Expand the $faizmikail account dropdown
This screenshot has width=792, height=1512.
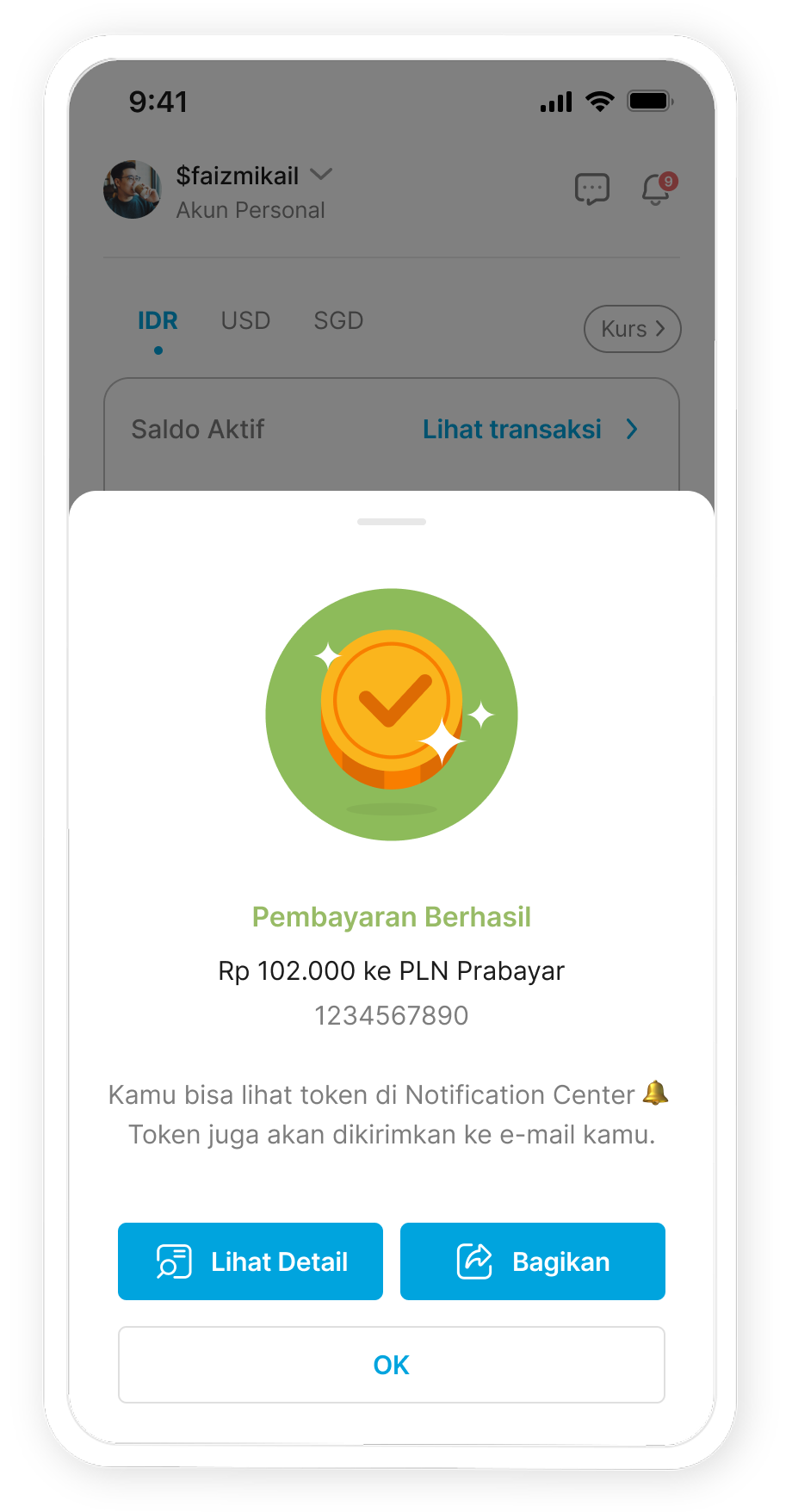click(x=321, y=175)
